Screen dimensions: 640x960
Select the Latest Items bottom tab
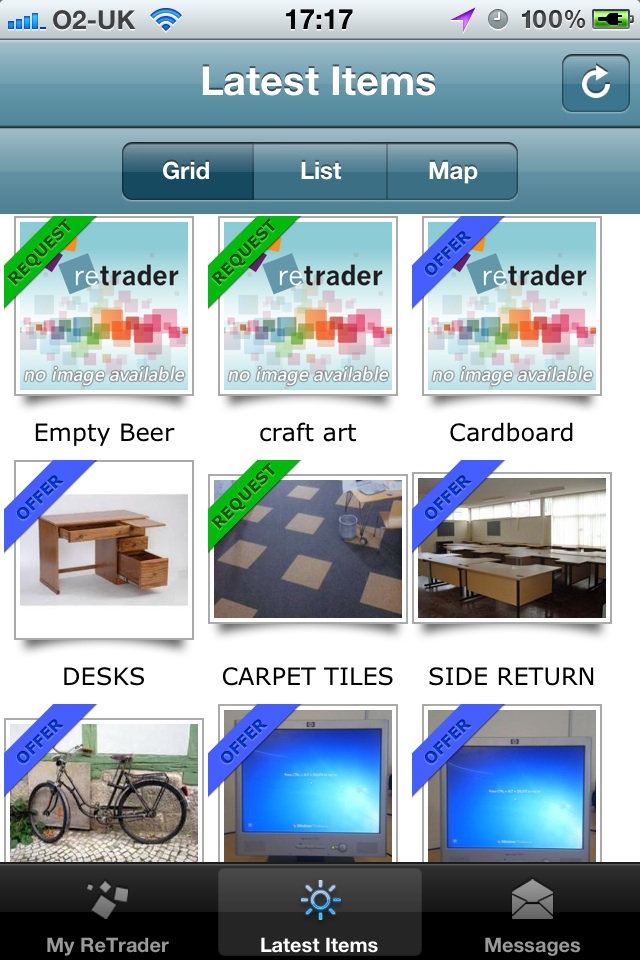coord(320,916)
